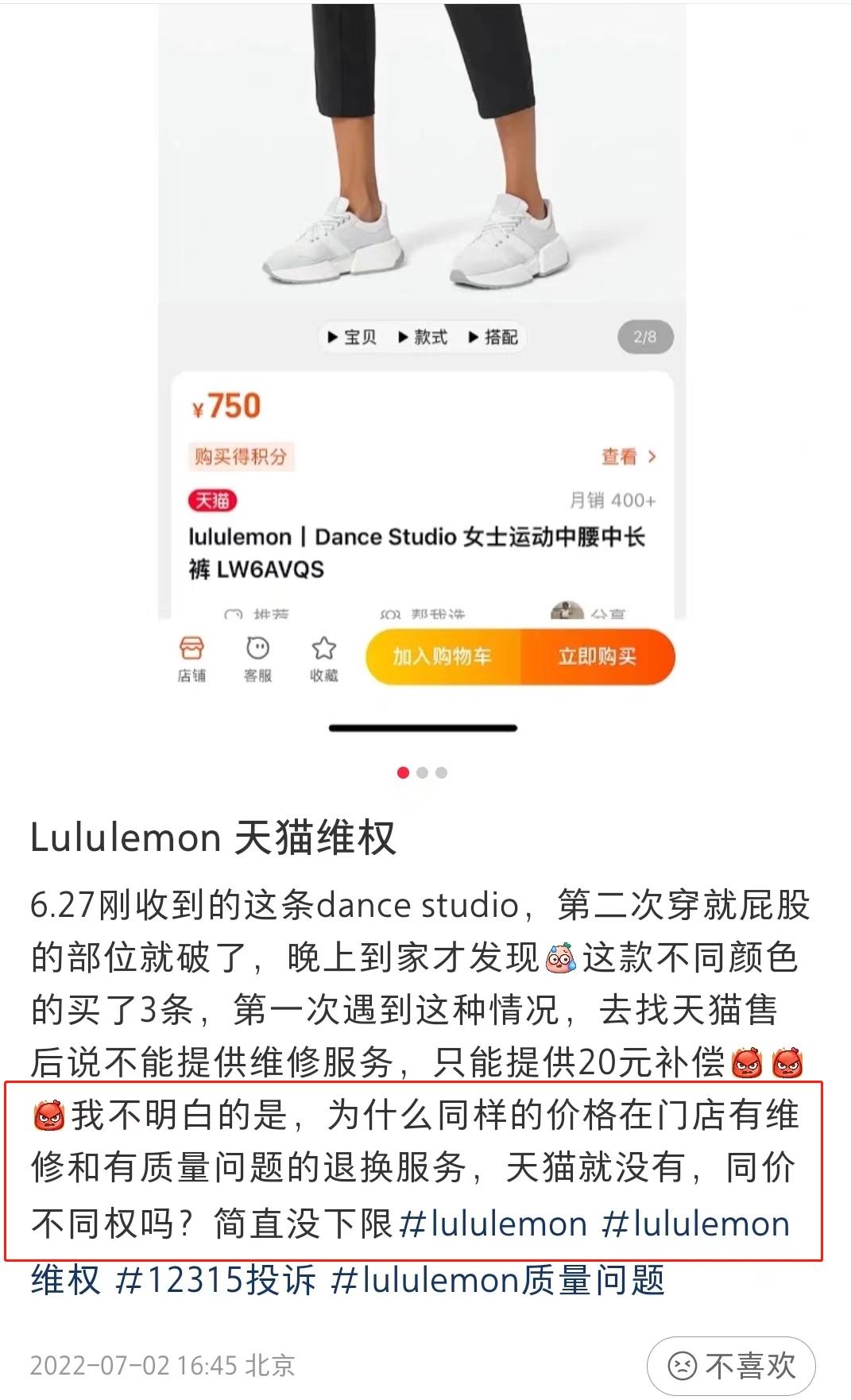Open the #12315投诉 hashtag

tap(216, 1280)
